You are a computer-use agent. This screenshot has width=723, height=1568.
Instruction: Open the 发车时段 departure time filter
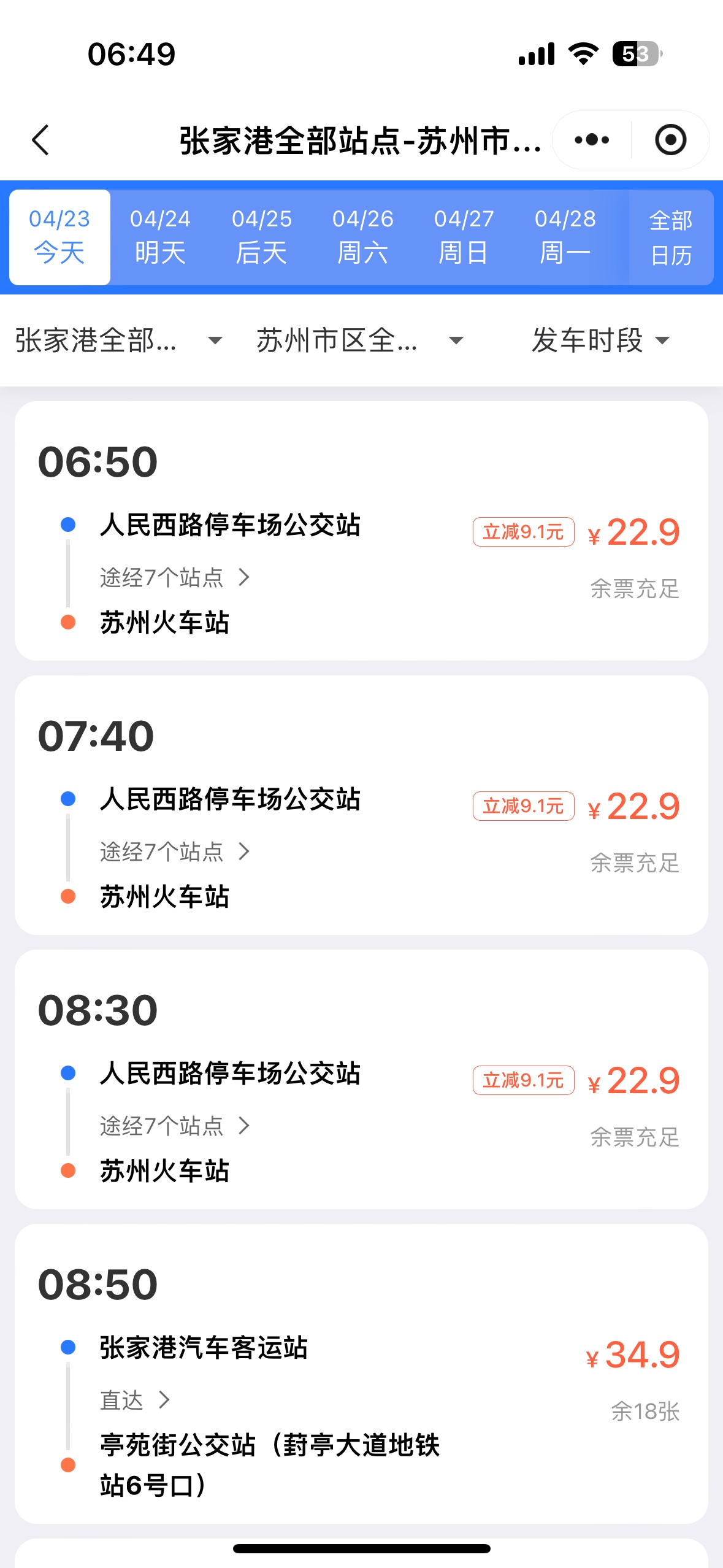click(x=601, y=340)
